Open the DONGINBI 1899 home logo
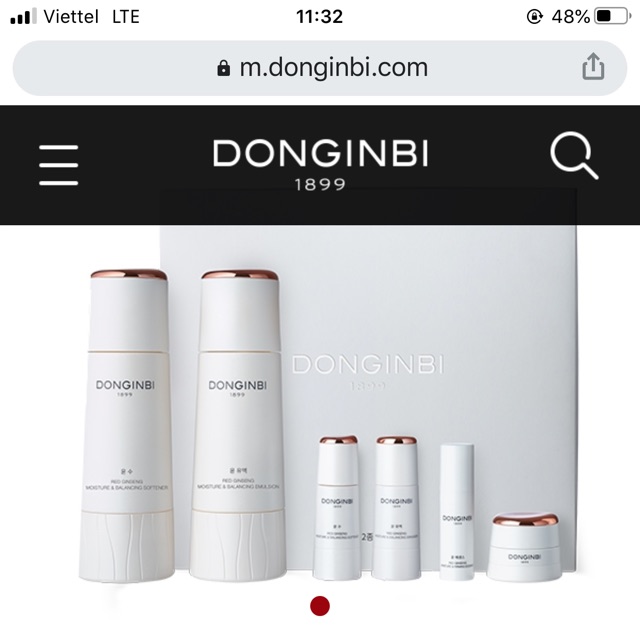This screenshot has width=640, height=640. (320, 163)
